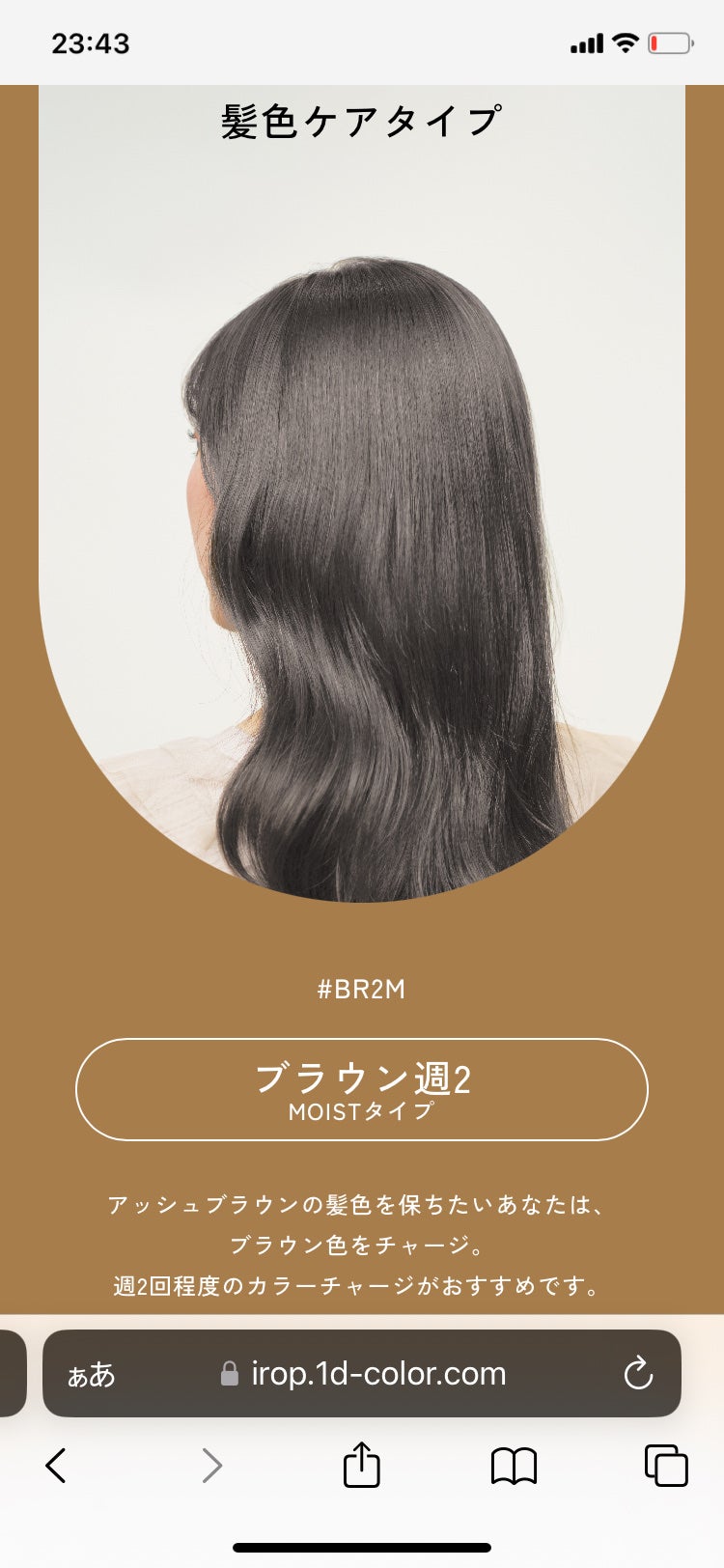Select the ブラウン週2 MOIST button
This screenshot has height=1568, width=724.
[361, 1089]
